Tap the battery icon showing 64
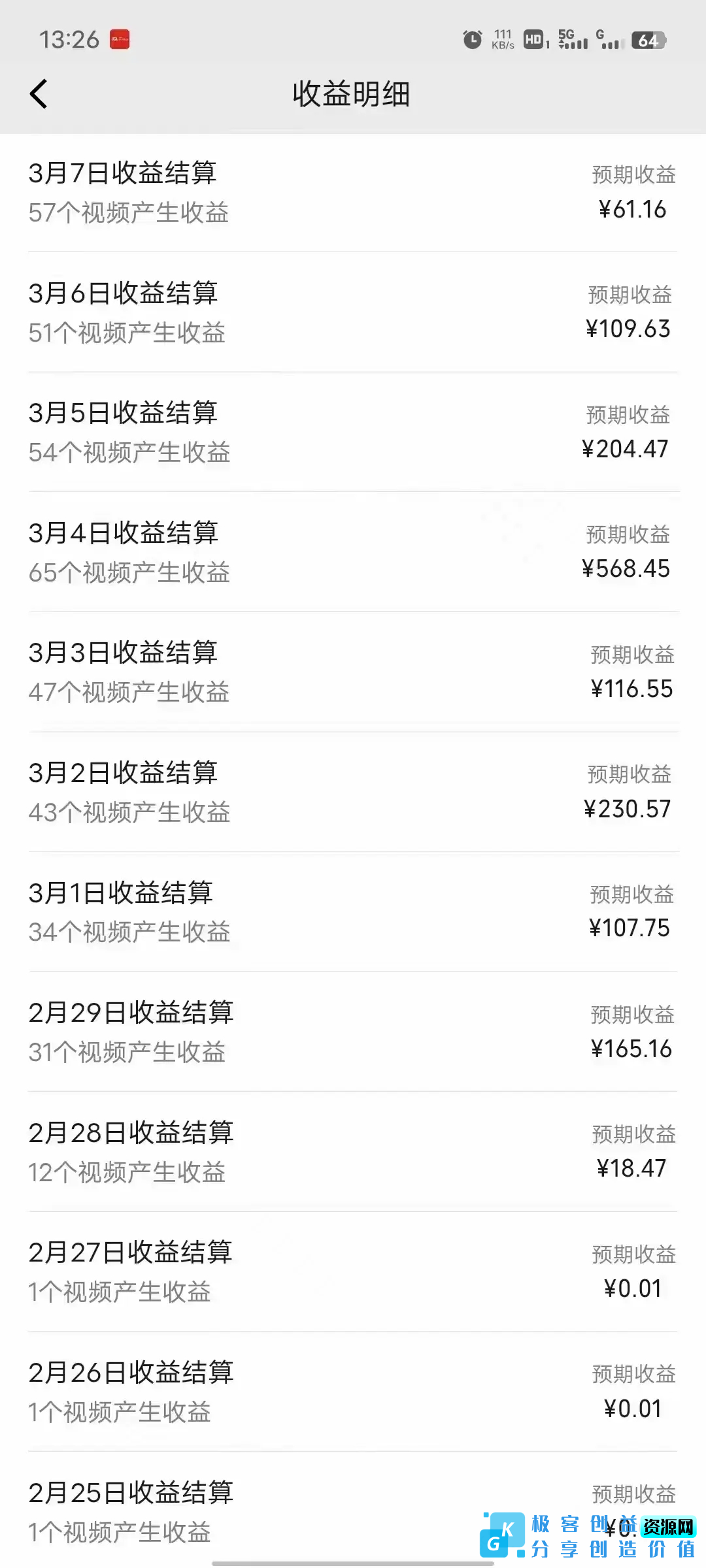 (x=647, y=41)
